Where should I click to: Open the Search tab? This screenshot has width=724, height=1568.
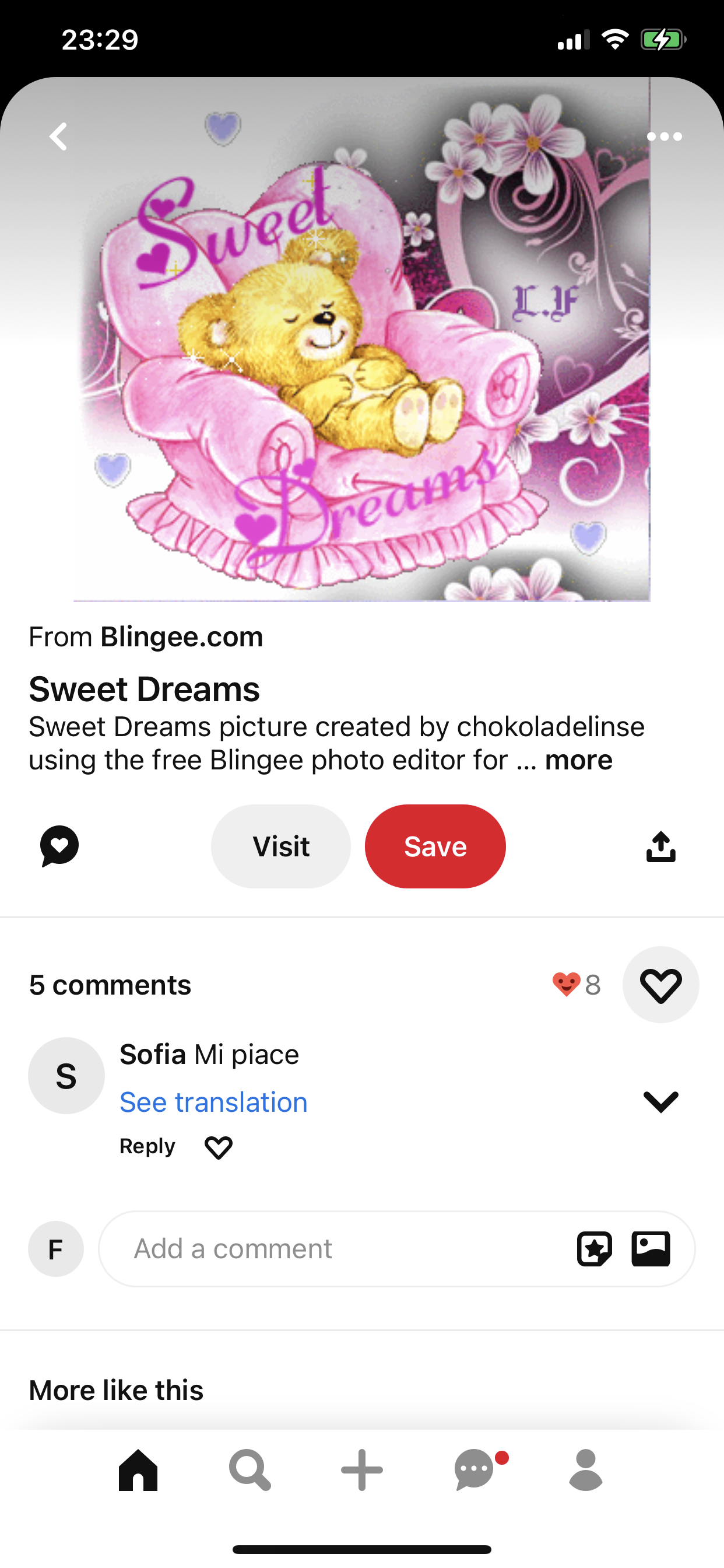coord(249,1469)
